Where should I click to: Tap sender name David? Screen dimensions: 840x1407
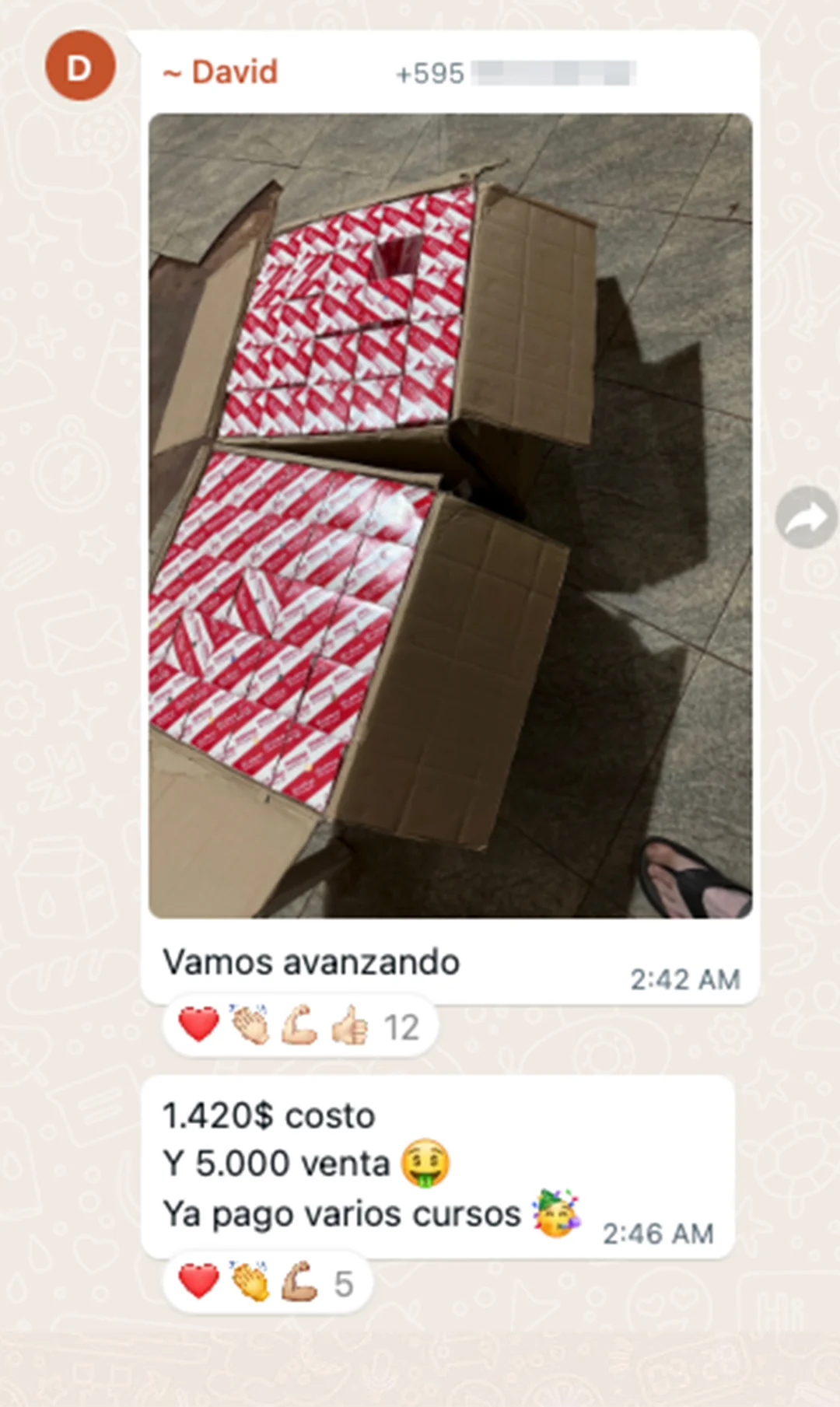233,72
